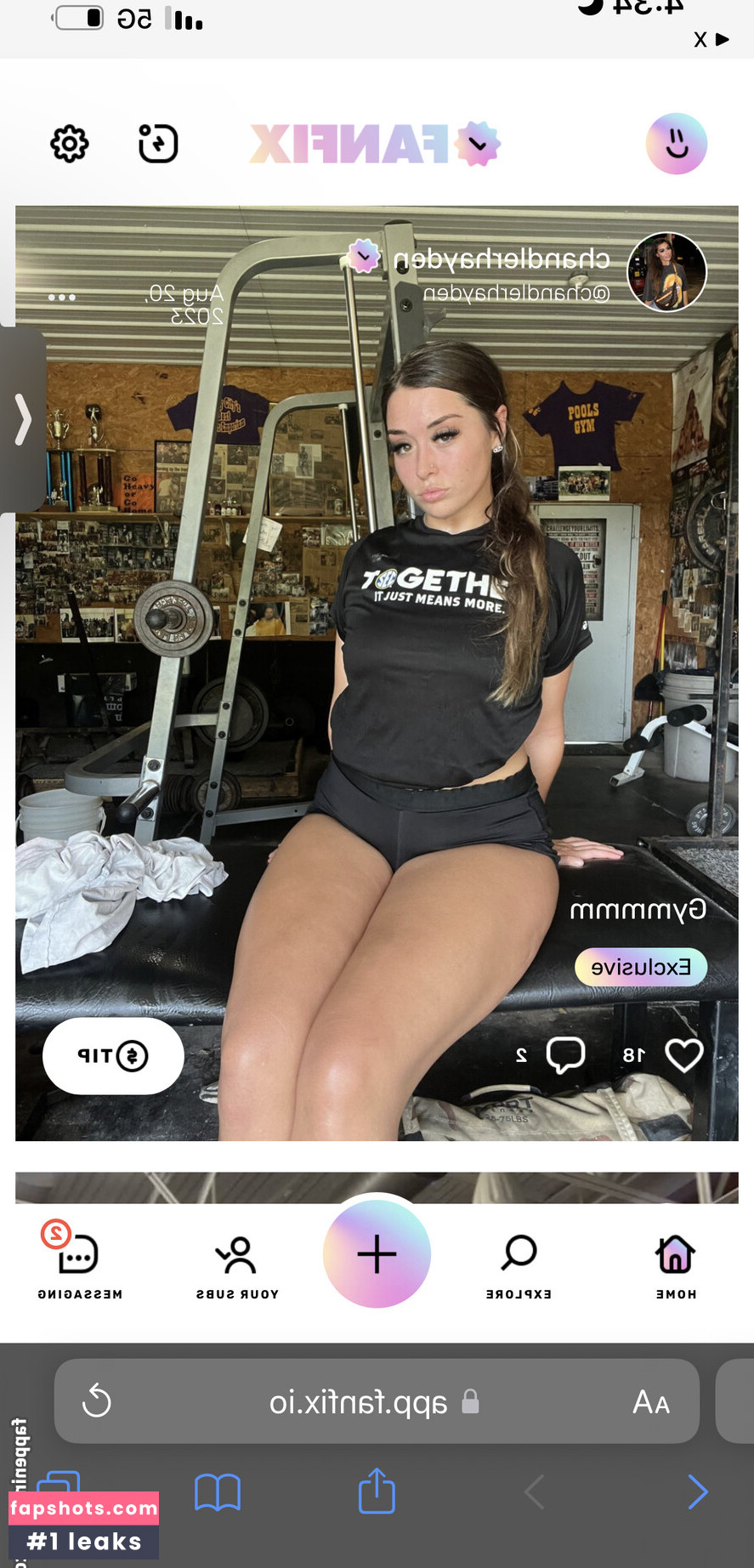754x1568 pixels.
Task: Open comments on the Gymmmm post
Action: 565,1055
